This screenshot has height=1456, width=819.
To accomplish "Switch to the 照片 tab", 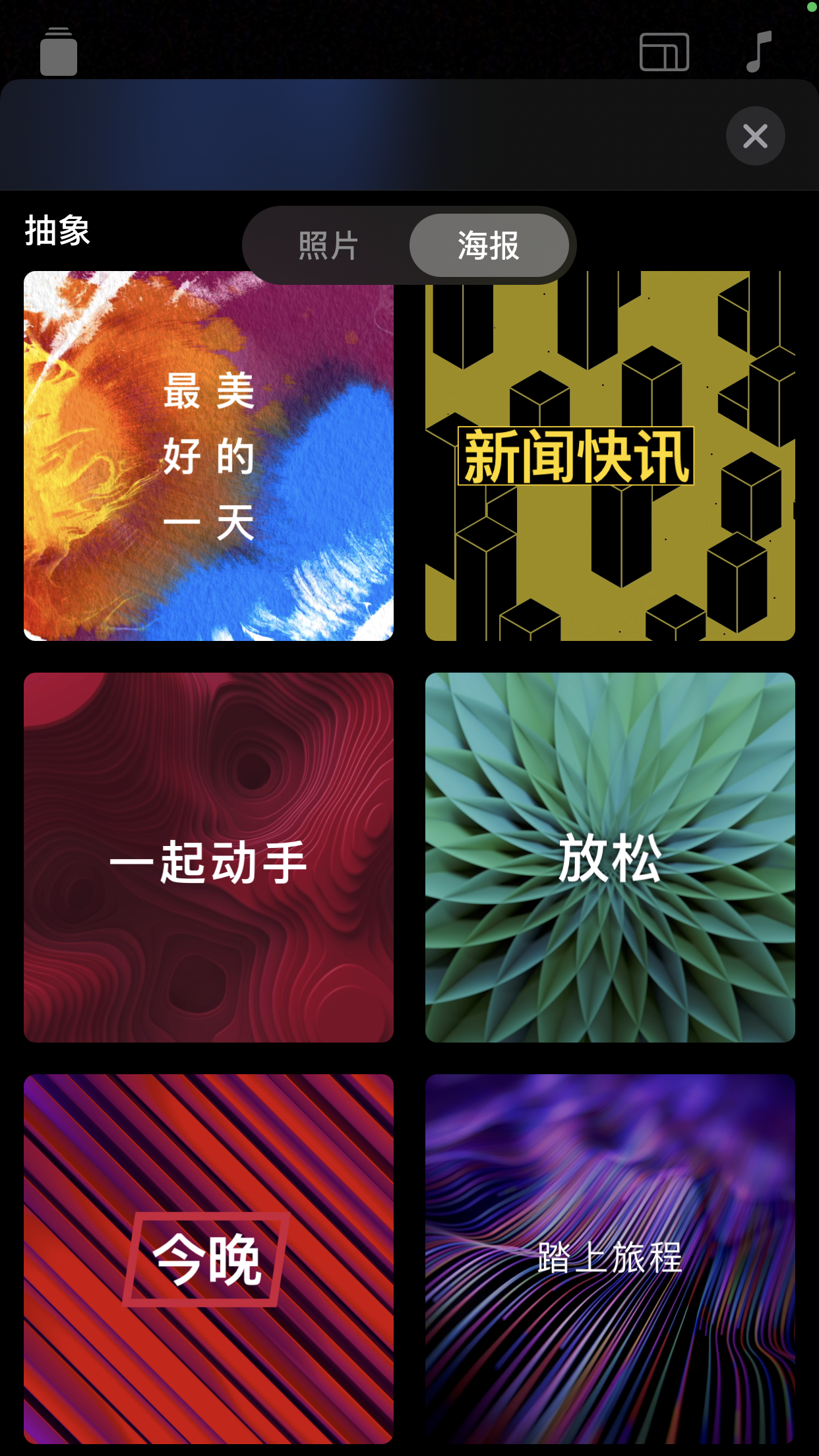I will click(x=328, y=246).
